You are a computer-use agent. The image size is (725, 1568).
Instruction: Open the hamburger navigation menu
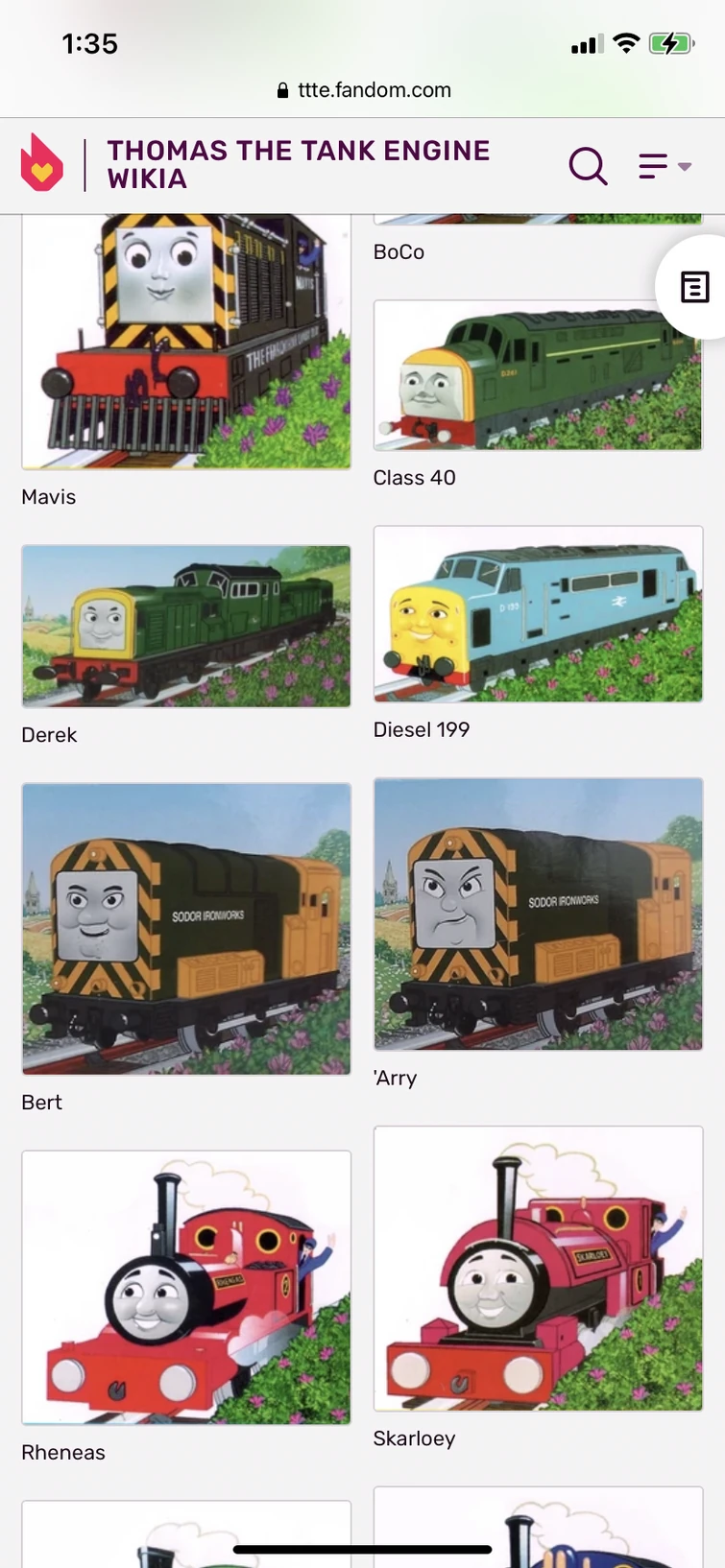tap(654, 165)
